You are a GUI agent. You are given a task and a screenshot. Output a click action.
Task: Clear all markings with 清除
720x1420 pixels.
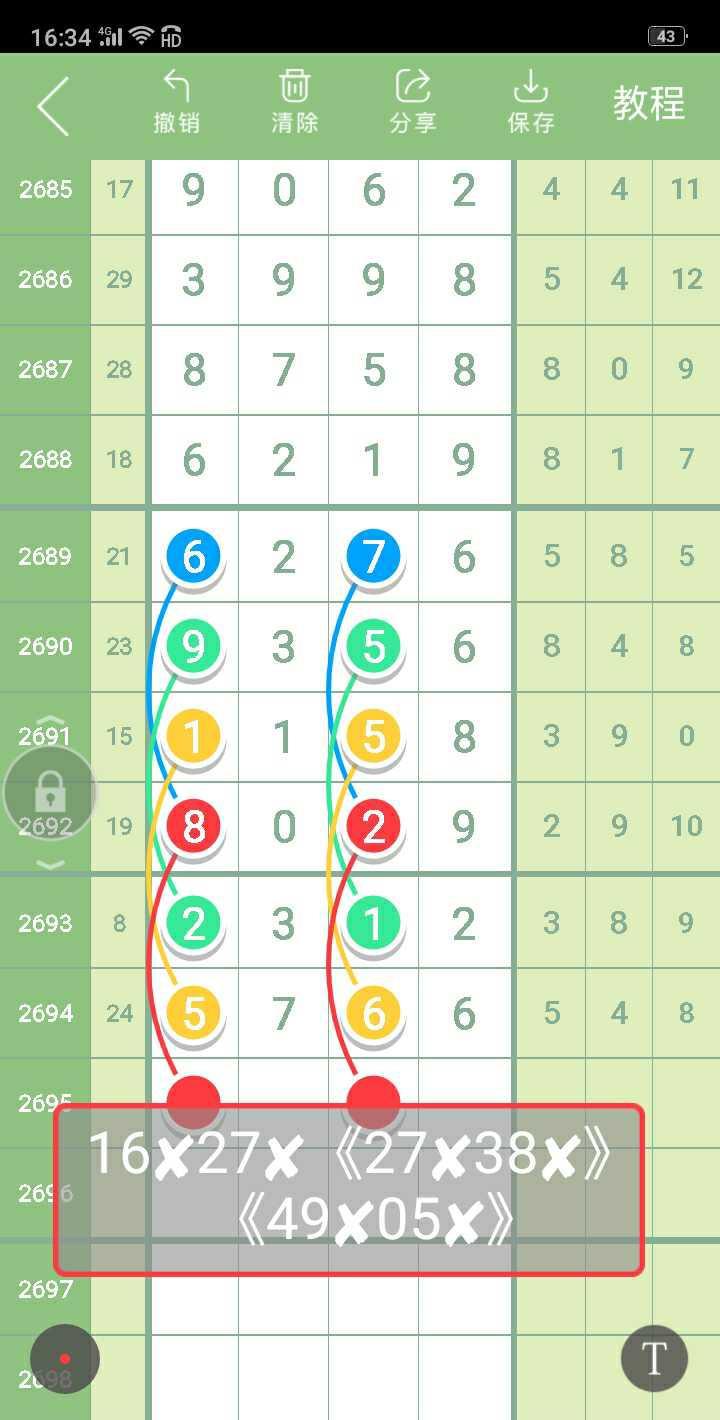[294, 102]
